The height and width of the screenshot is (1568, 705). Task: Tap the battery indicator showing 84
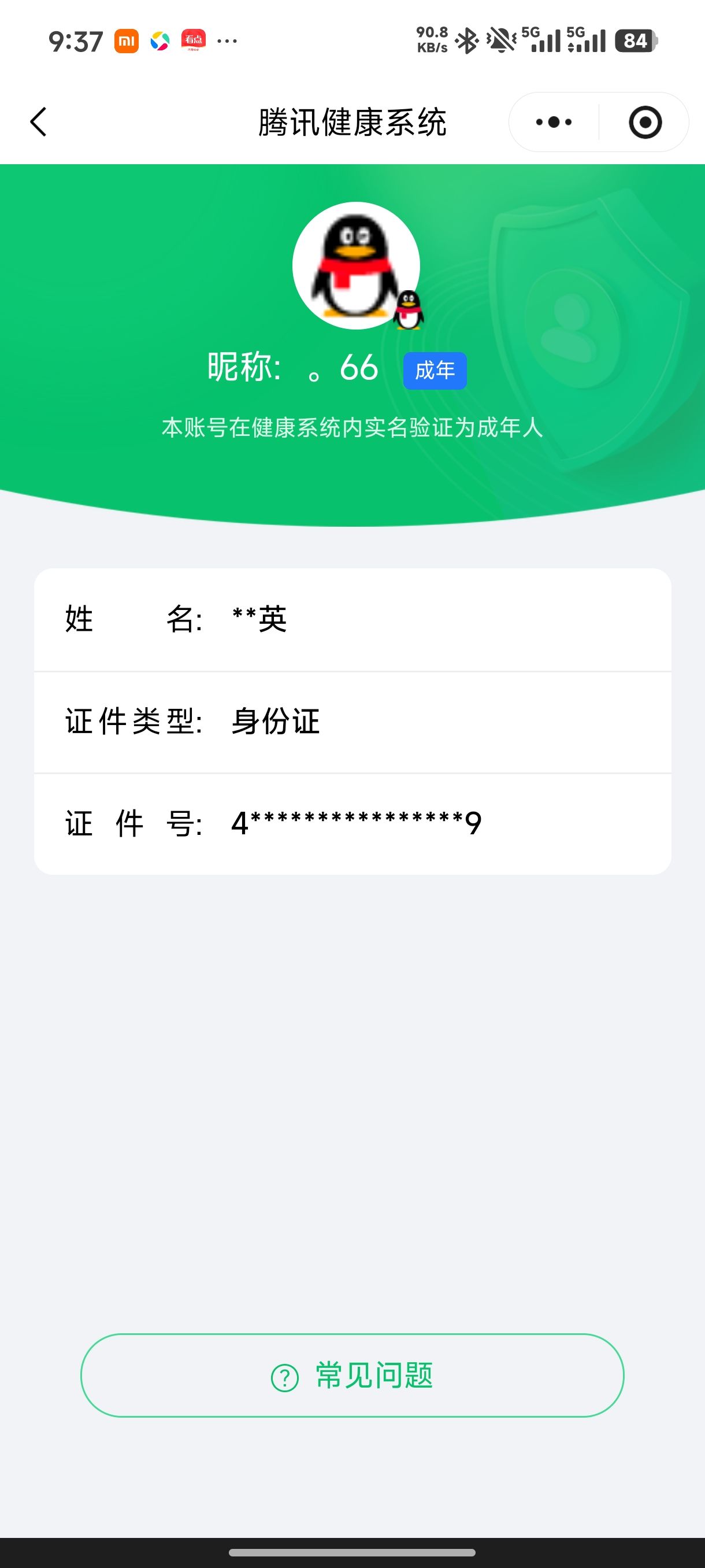[634, 41]
